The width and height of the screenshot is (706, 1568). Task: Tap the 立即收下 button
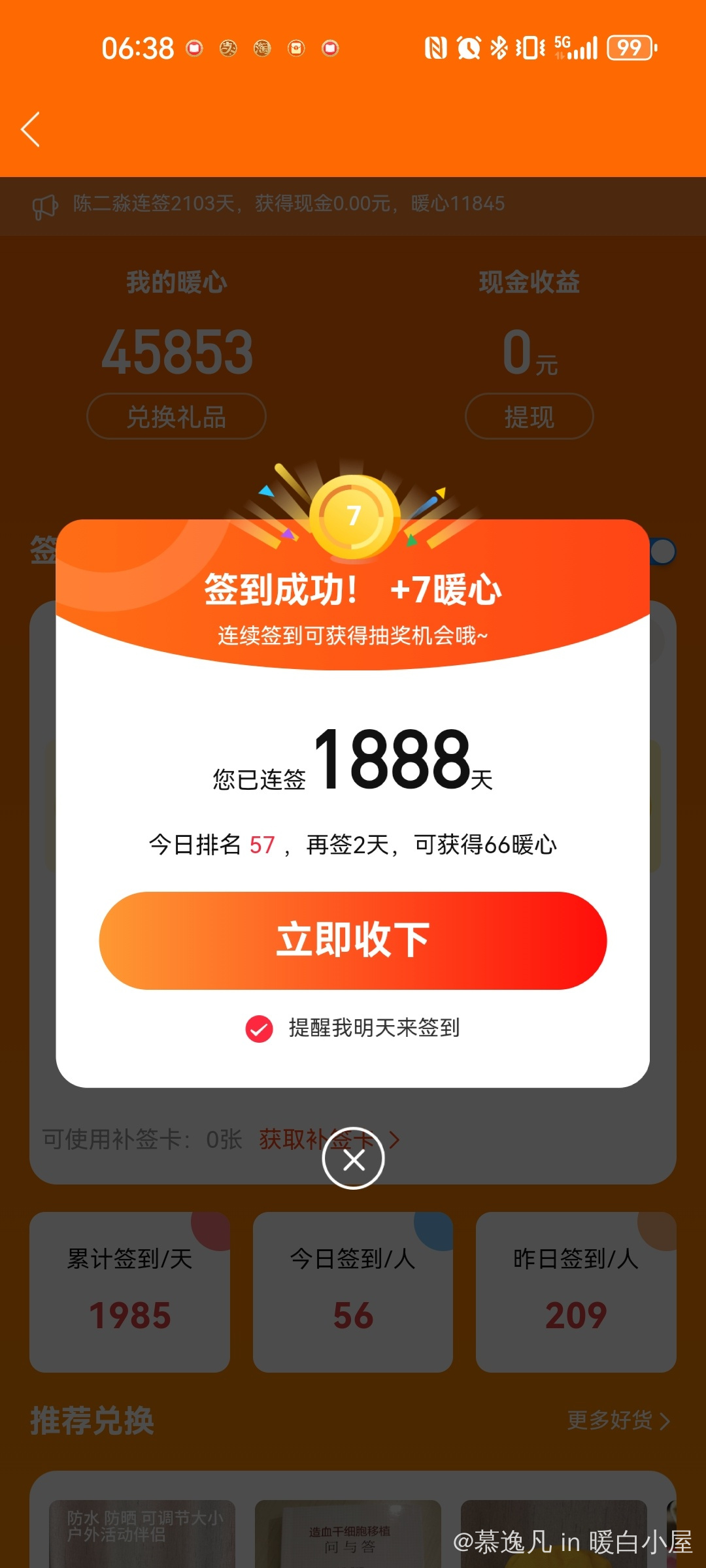point(352,940)
